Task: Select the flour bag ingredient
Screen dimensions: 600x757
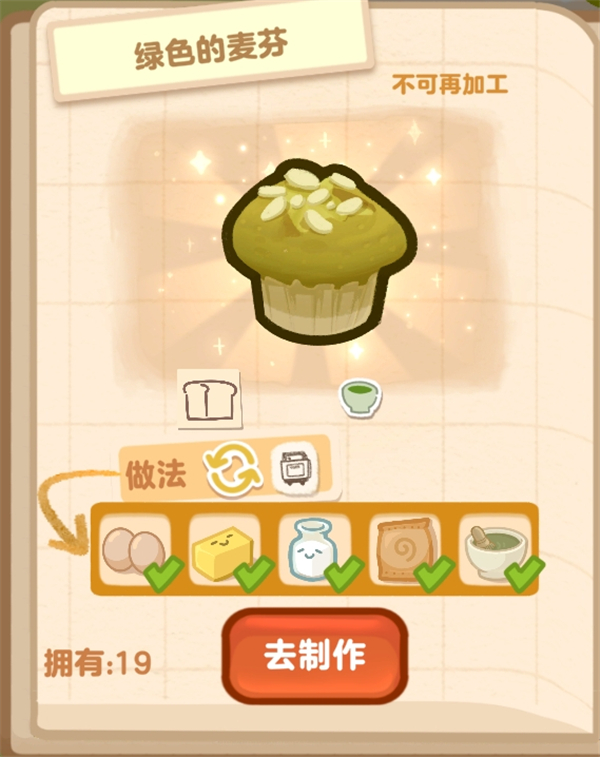Action: coord(405,550)
